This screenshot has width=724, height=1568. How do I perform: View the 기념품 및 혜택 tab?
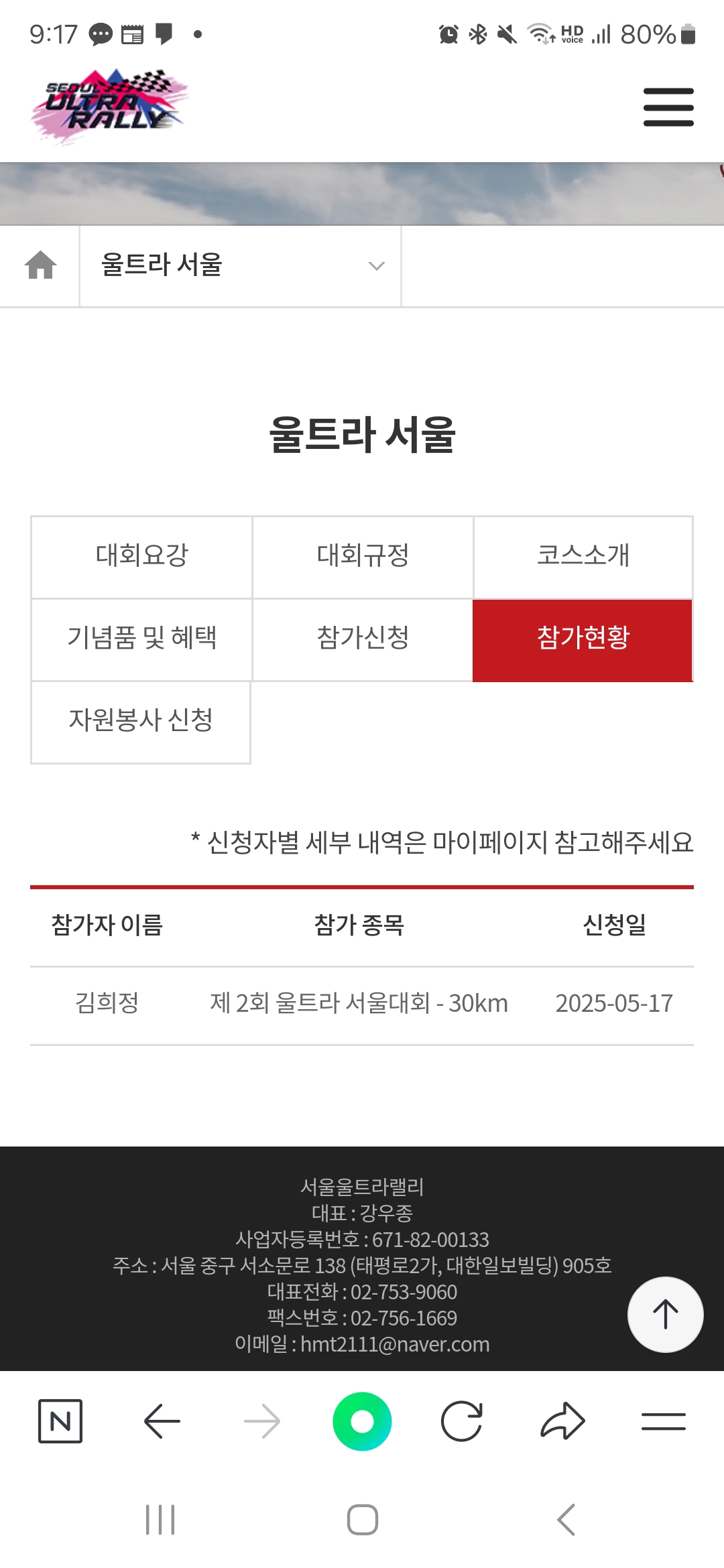(141, 639)
